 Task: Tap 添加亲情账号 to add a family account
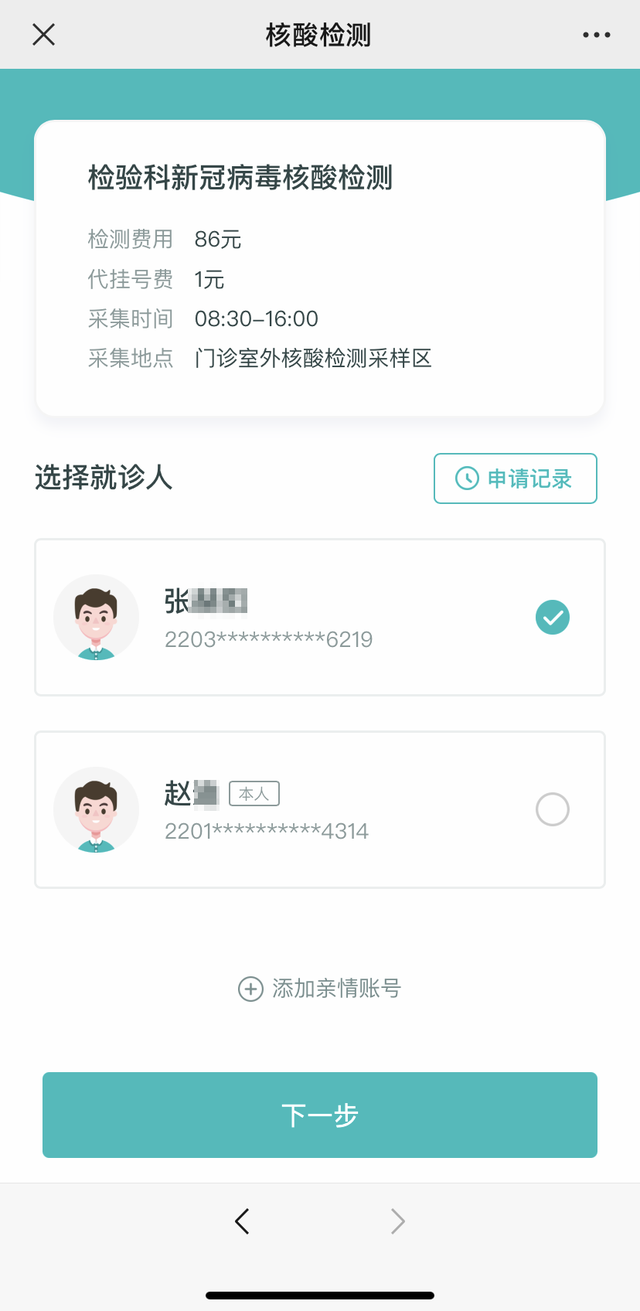coord(320,989)
